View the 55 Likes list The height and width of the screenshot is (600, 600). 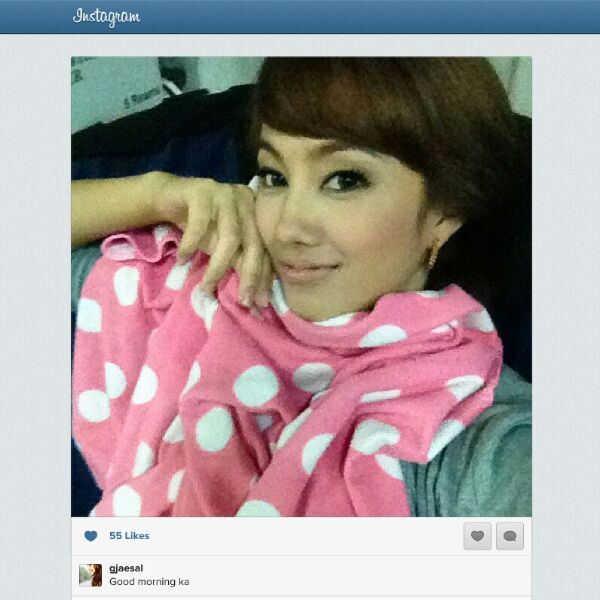129,536
